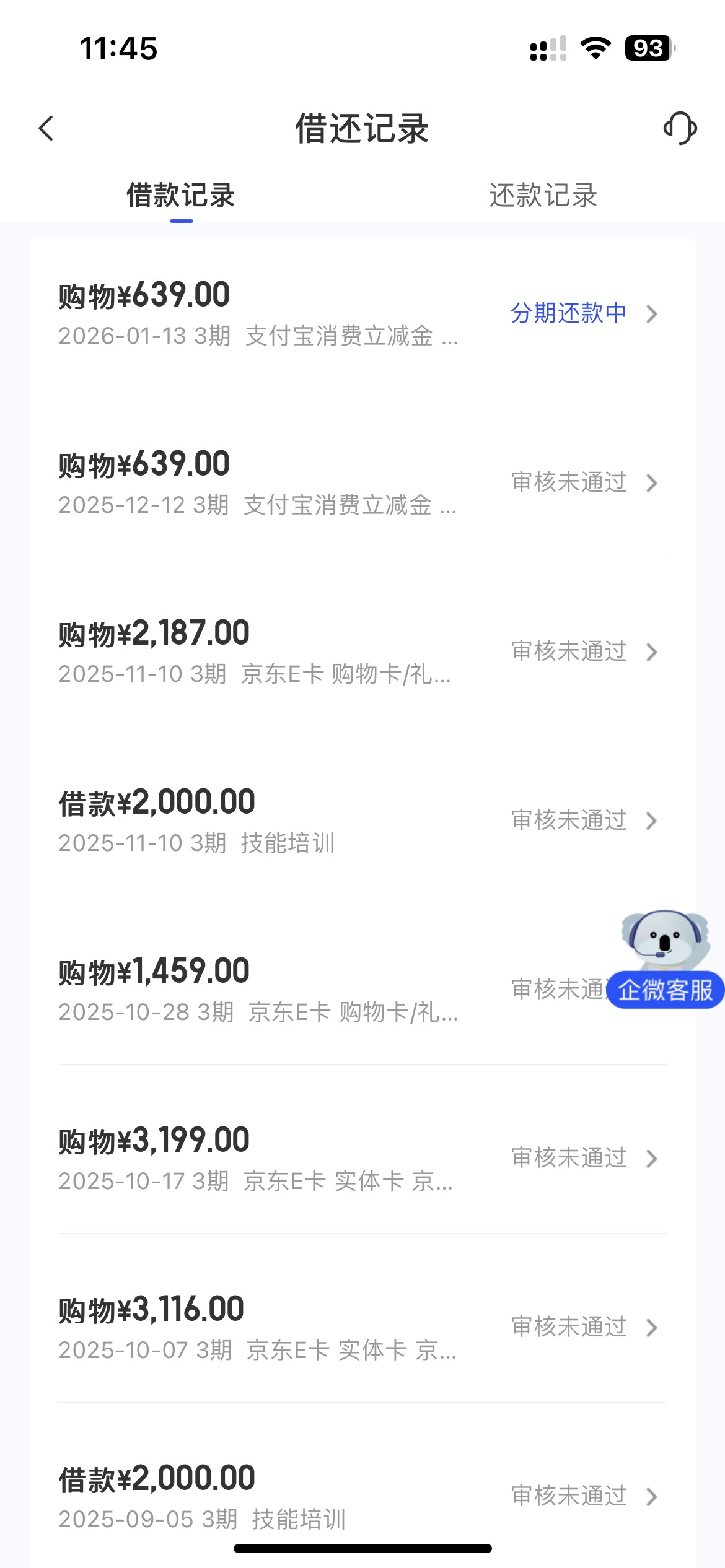Open the 2026-01-13 ¥639.00 record in 分期还款中
This screenshot has width=725, height=1568.
[362, 314]
